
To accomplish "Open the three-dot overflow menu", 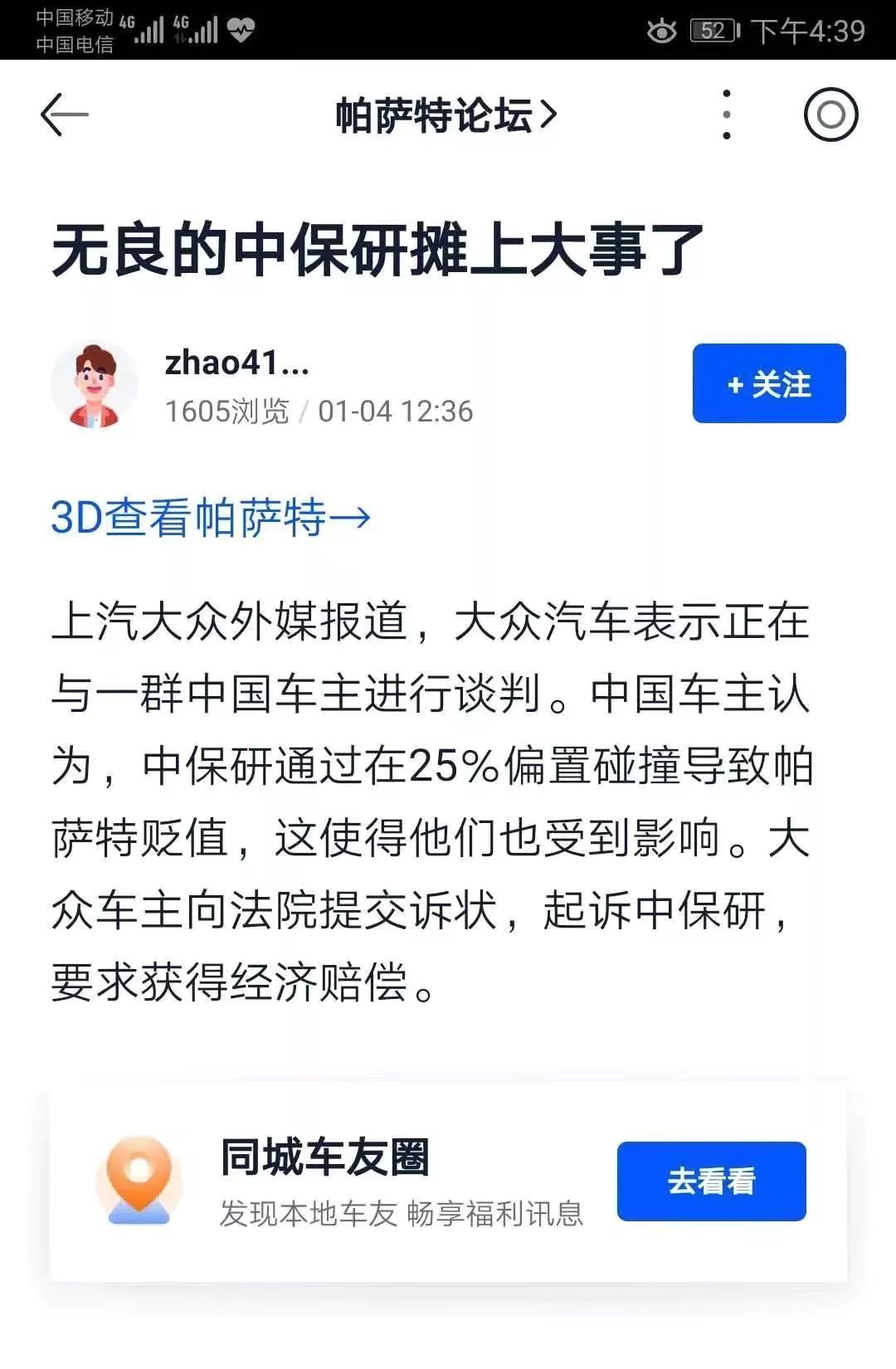I will pos(727,114).
